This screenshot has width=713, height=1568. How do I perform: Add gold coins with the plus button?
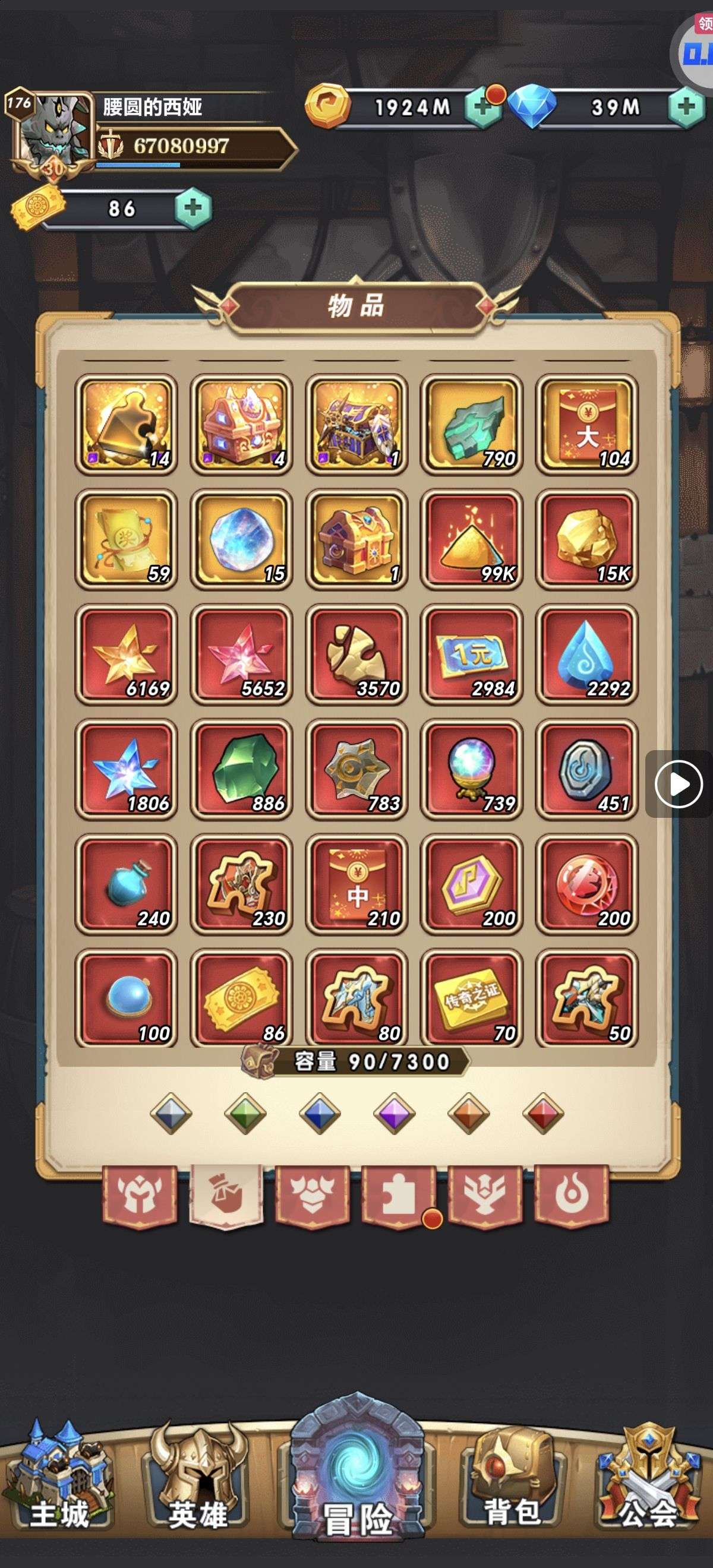[482, 107]
